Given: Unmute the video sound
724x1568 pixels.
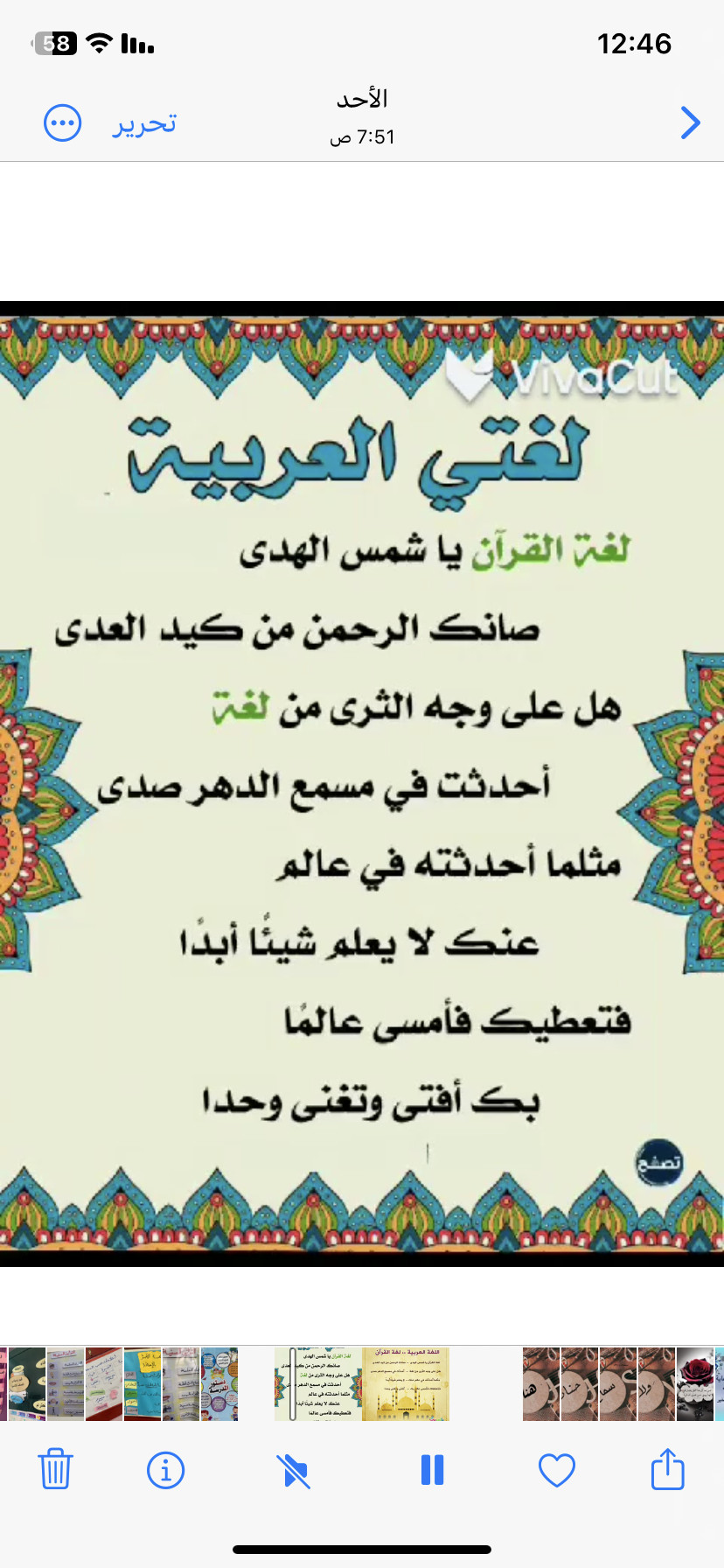Looking at the screenshot, I should pos(295,1469).
